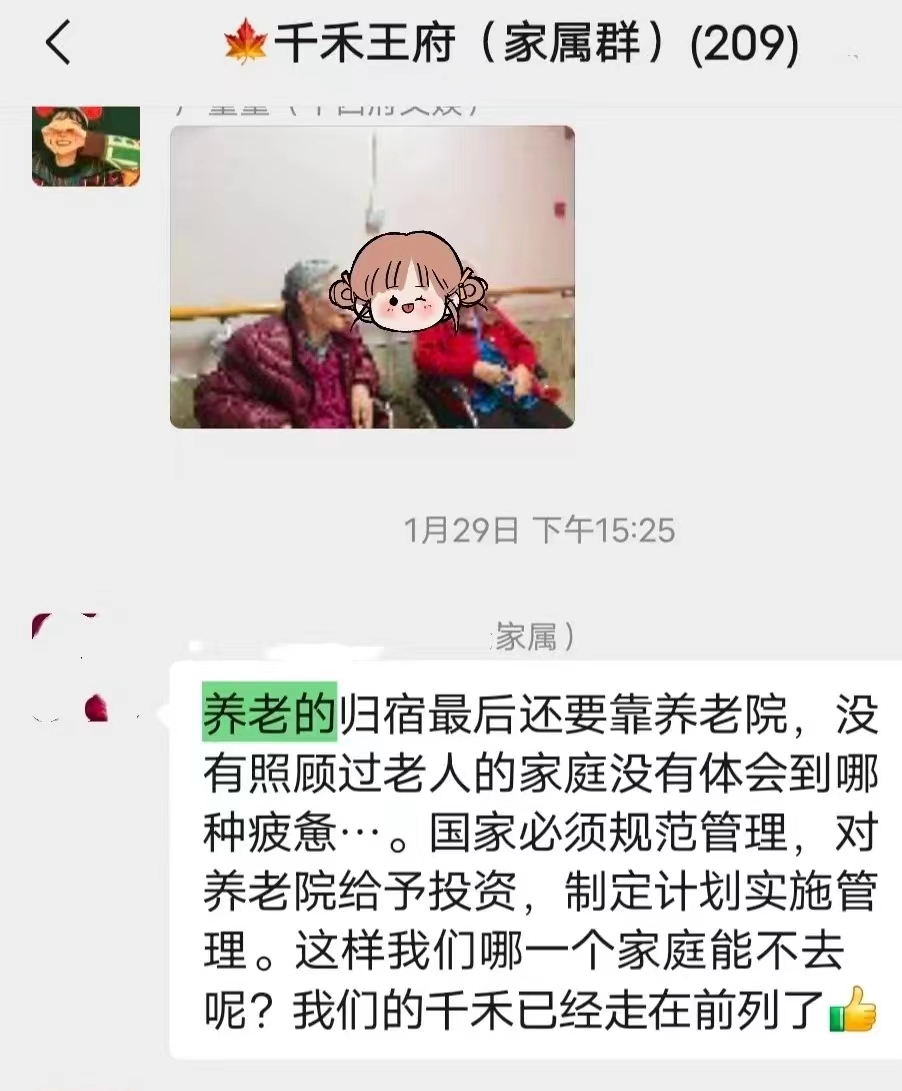
Task: Open the photo sender's profile avatar
Action: [x=85, y=146]
